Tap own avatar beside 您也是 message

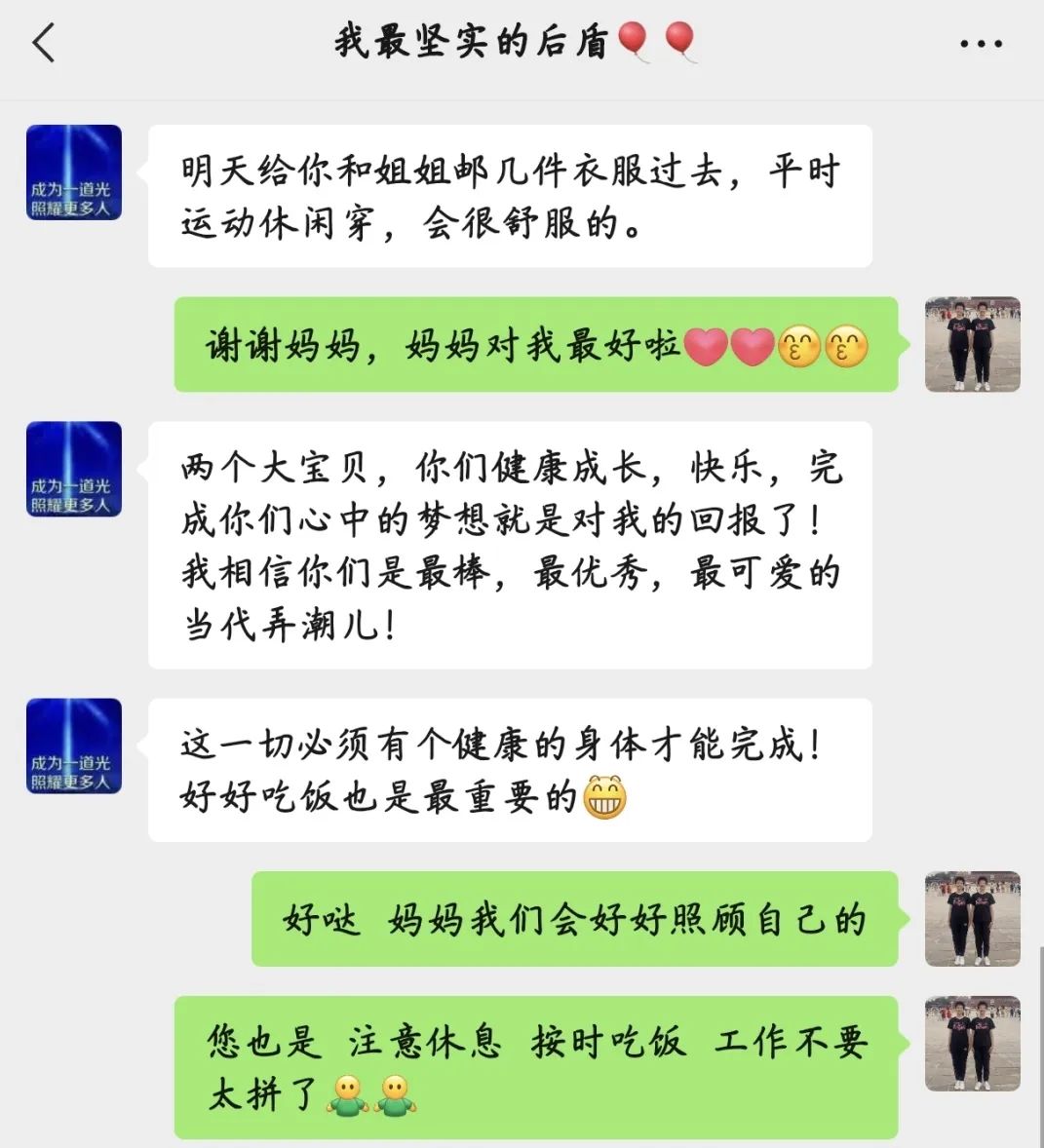click(x=972, y=1043)
